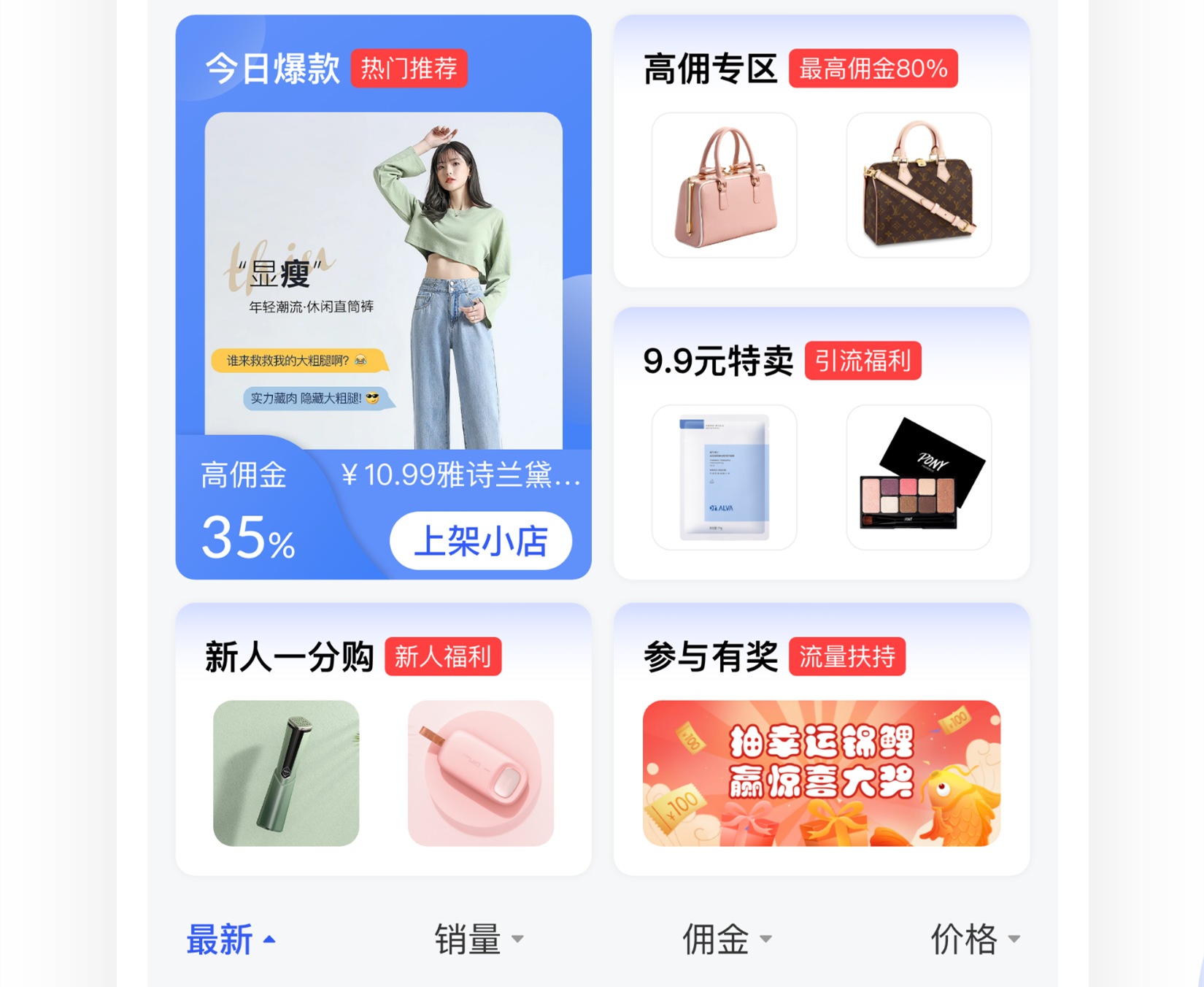1204x987 pixels.
Task: Tap the 上架小店 button
Action: 480,541
